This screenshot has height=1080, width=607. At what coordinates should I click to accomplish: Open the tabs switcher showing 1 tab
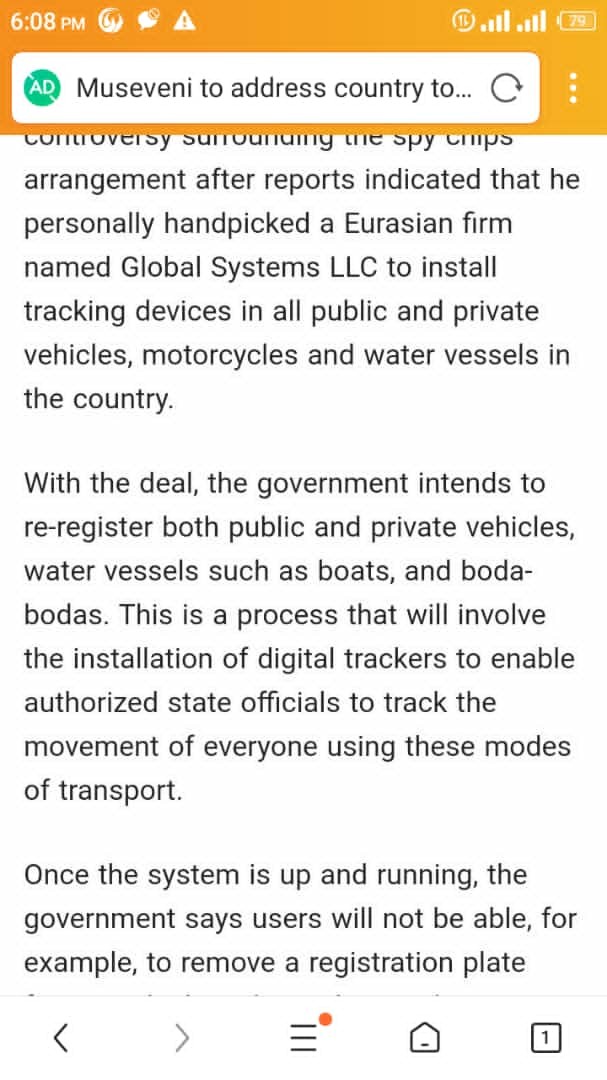(545, 1038)
